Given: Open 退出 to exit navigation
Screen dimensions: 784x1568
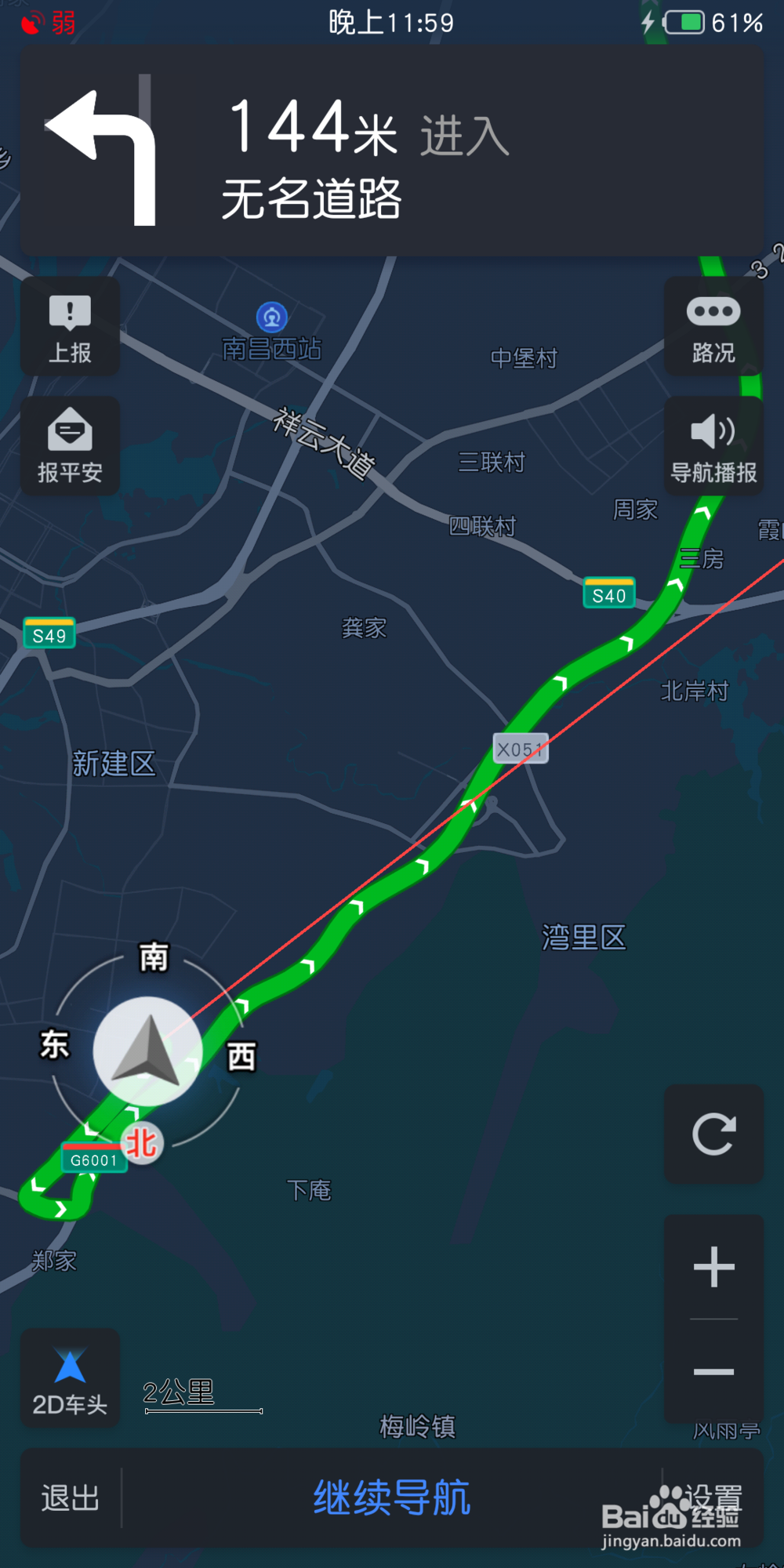Looking at the screenshot, I should click(67, 1494).
